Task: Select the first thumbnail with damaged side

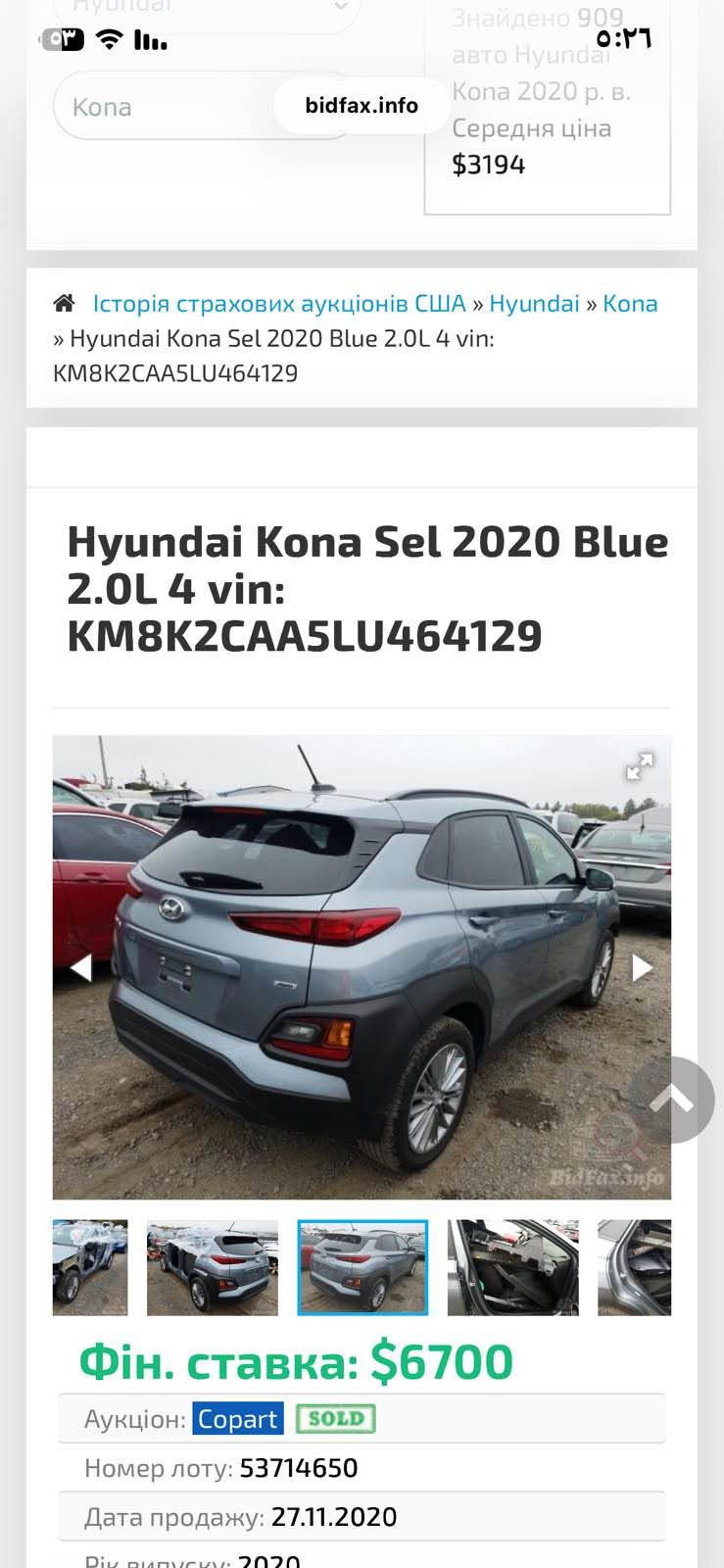Action: pyautogui.click(x=90, y=1267)
